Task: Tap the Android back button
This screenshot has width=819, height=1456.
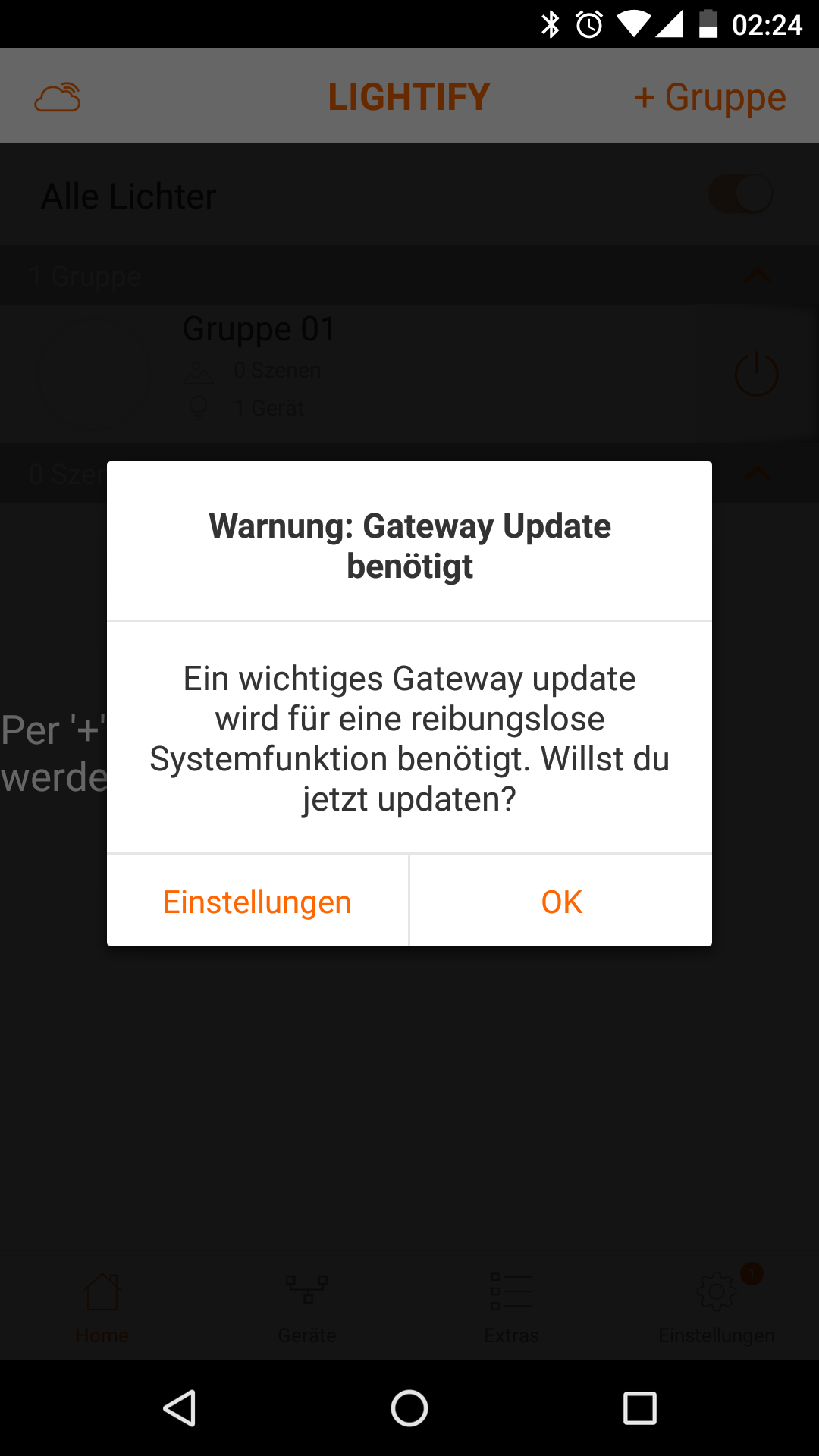Action: [x=180, y=1408]
